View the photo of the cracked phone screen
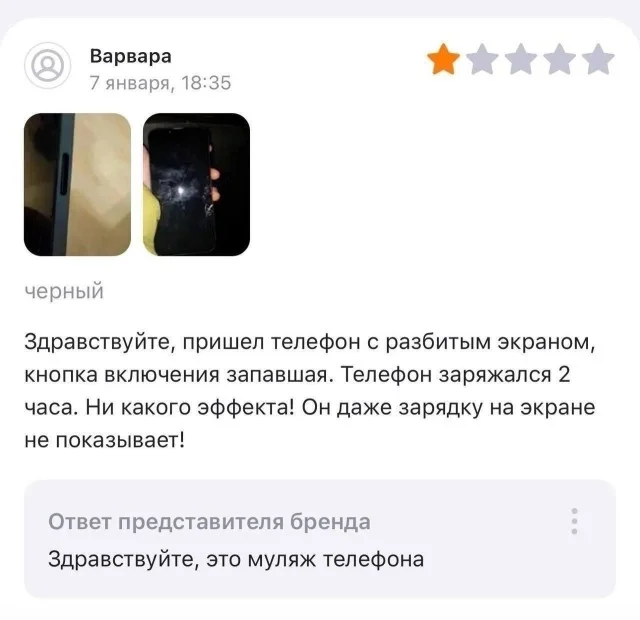 (x=196, y=184)
